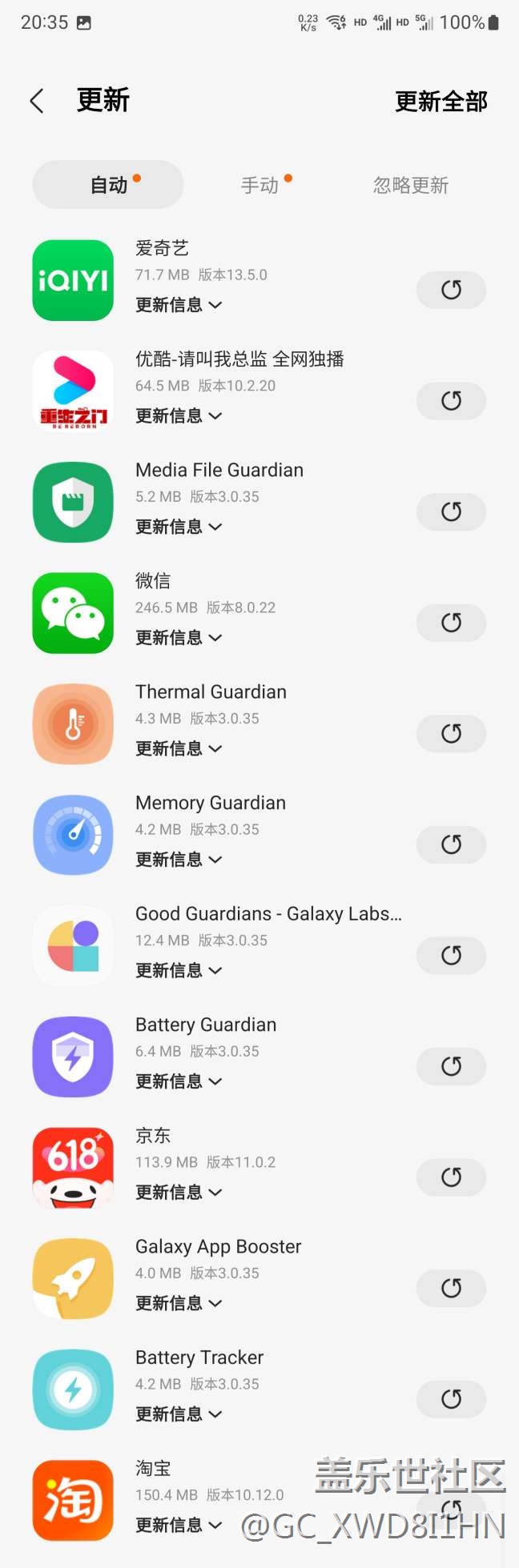Show 更新信息 for 爱奇艺
This screenshot has width=519, height=1568.
click(179, 305)
